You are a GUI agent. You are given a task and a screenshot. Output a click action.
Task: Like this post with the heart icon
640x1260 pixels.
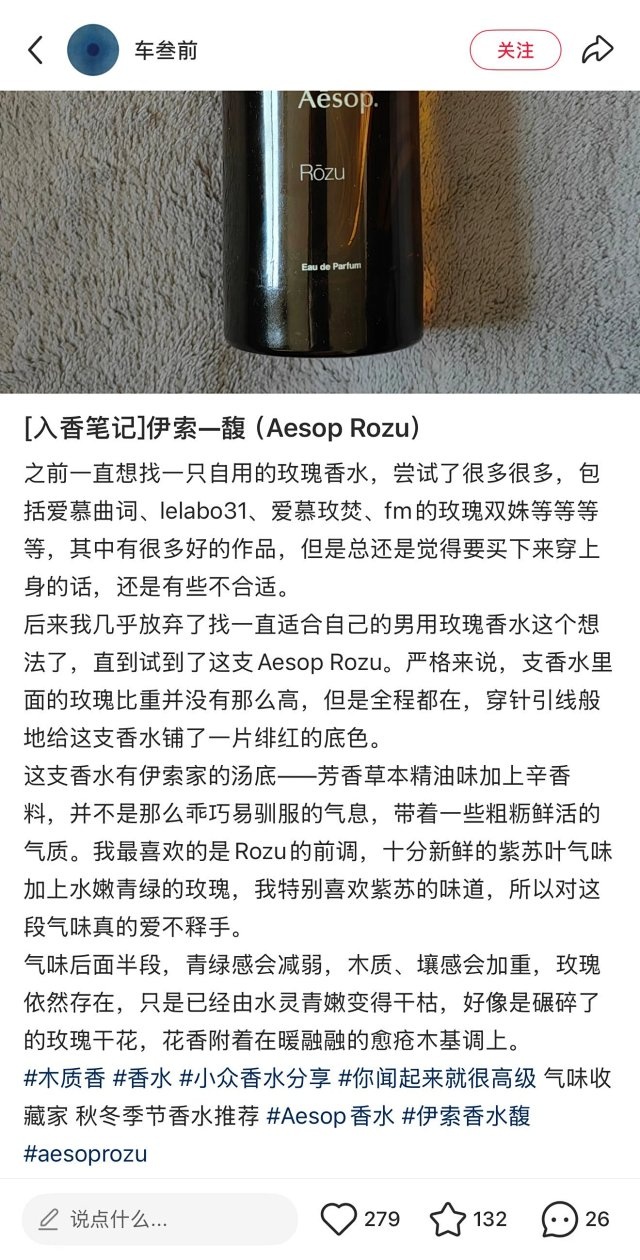click(339, 1219)
